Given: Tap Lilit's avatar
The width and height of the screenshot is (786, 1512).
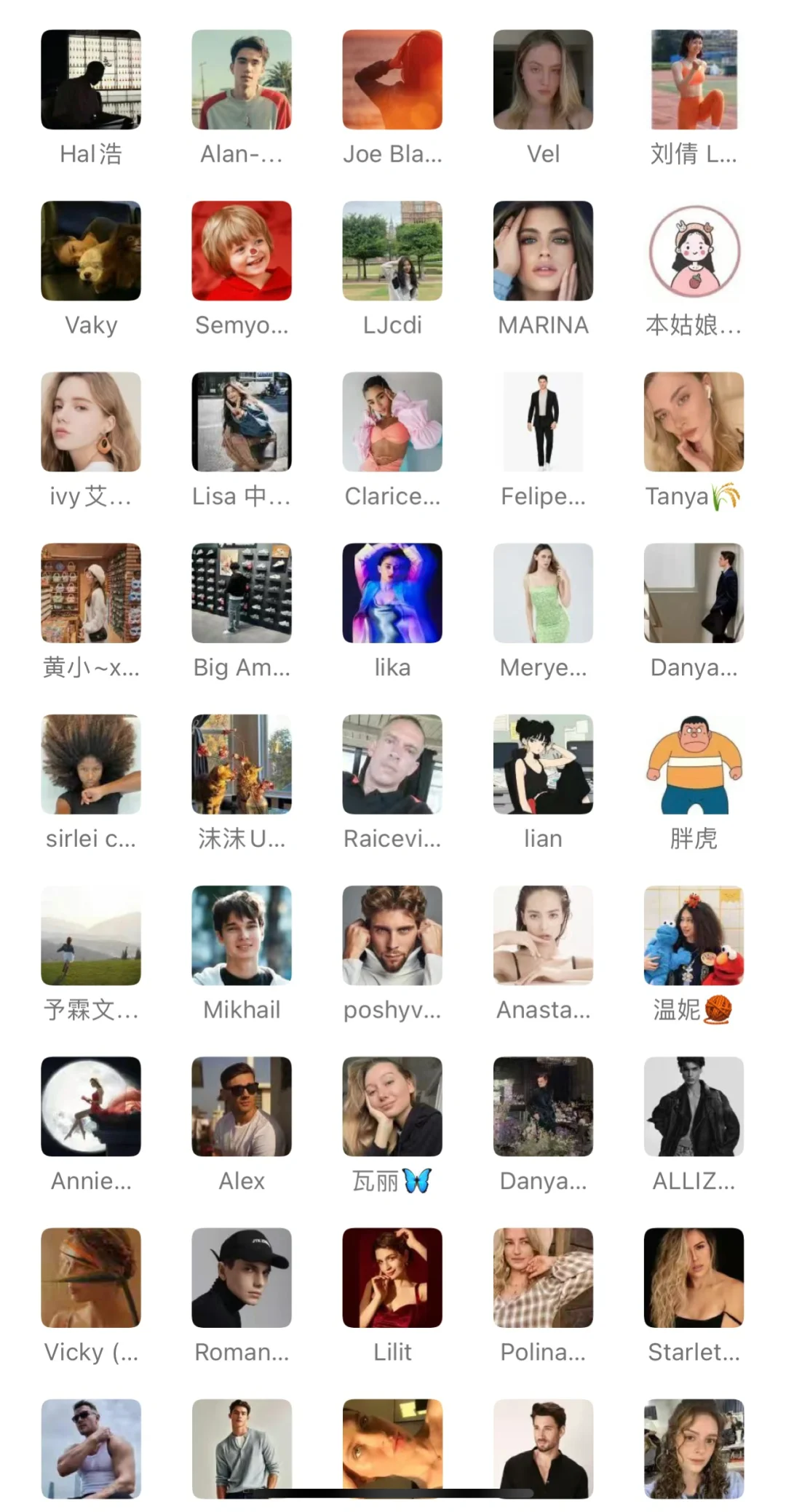Looking at the screenshot, I should pyautogui.click(x=392, y=1278).
